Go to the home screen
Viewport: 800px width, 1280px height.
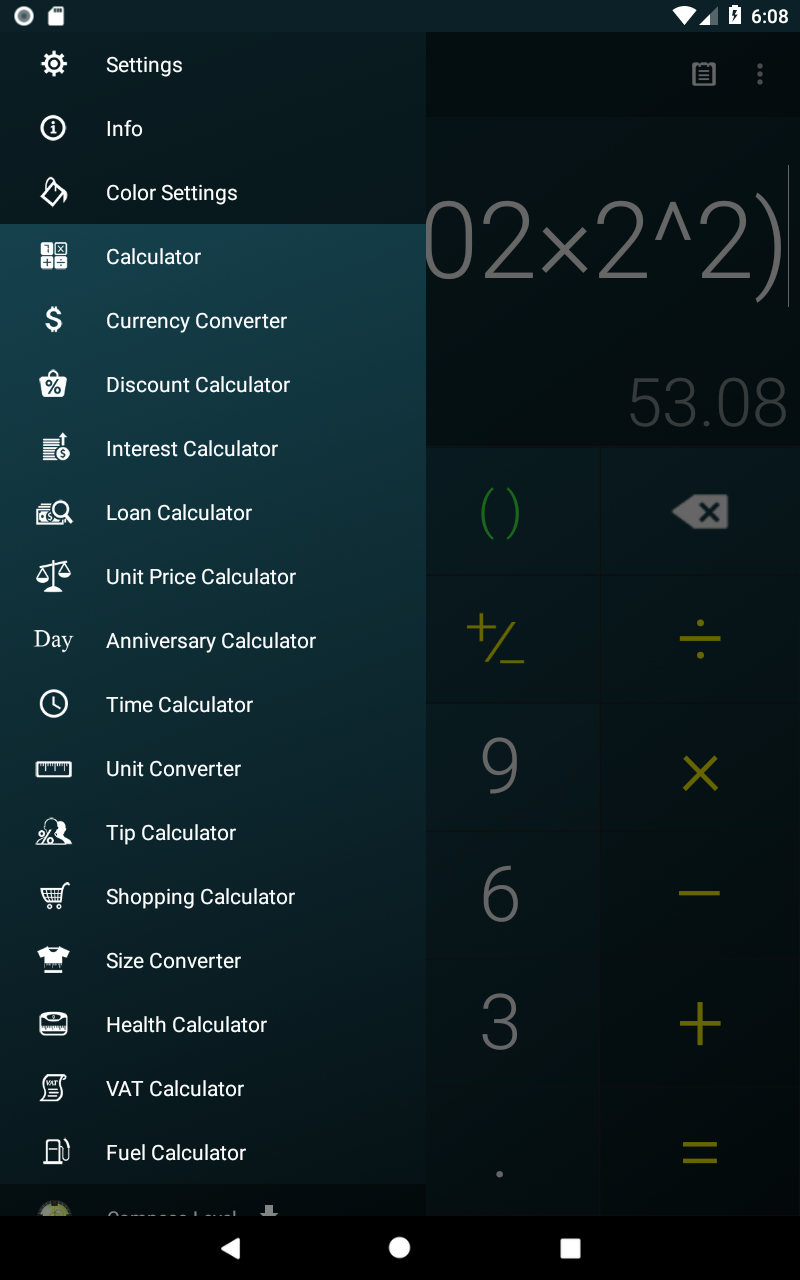pos(400,1247)
